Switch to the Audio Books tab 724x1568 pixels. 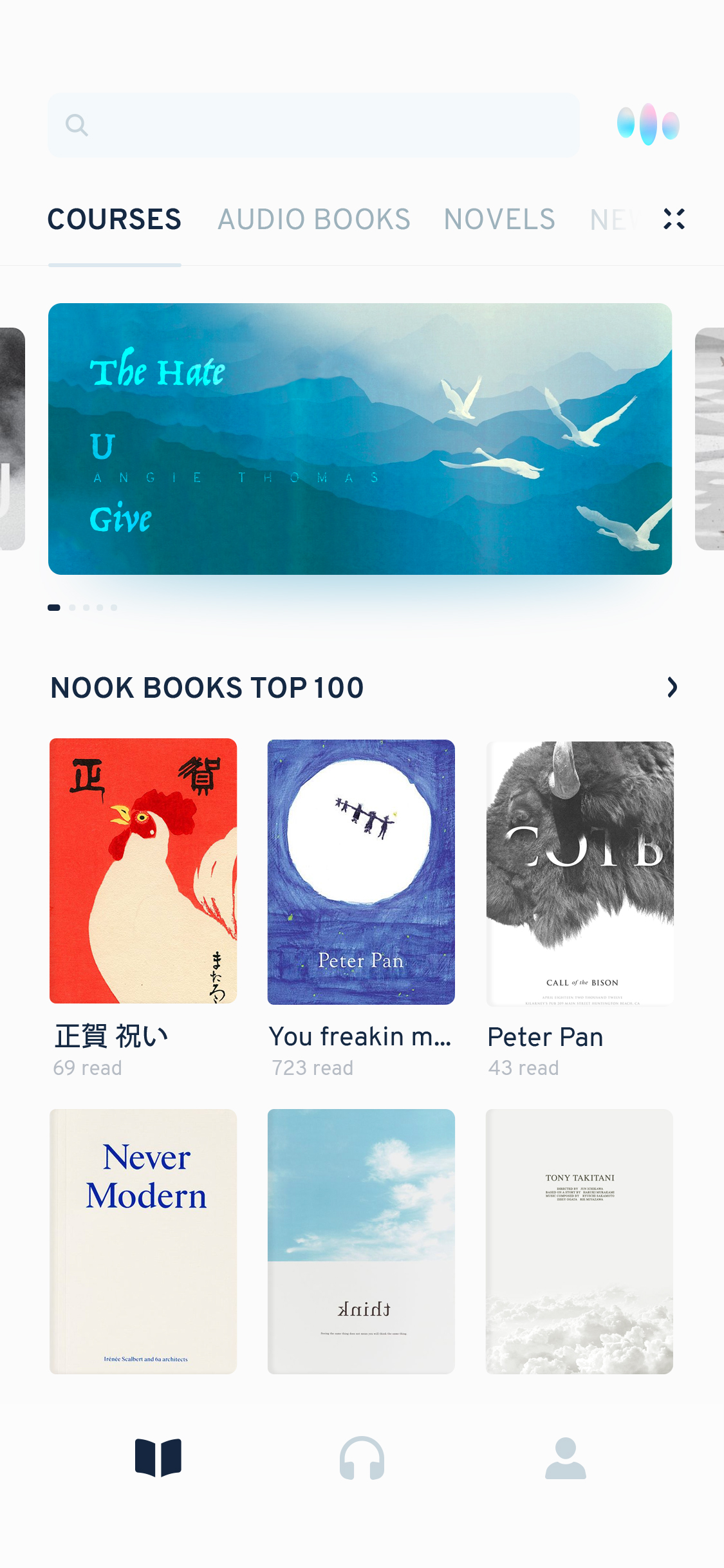click(314, 219)
